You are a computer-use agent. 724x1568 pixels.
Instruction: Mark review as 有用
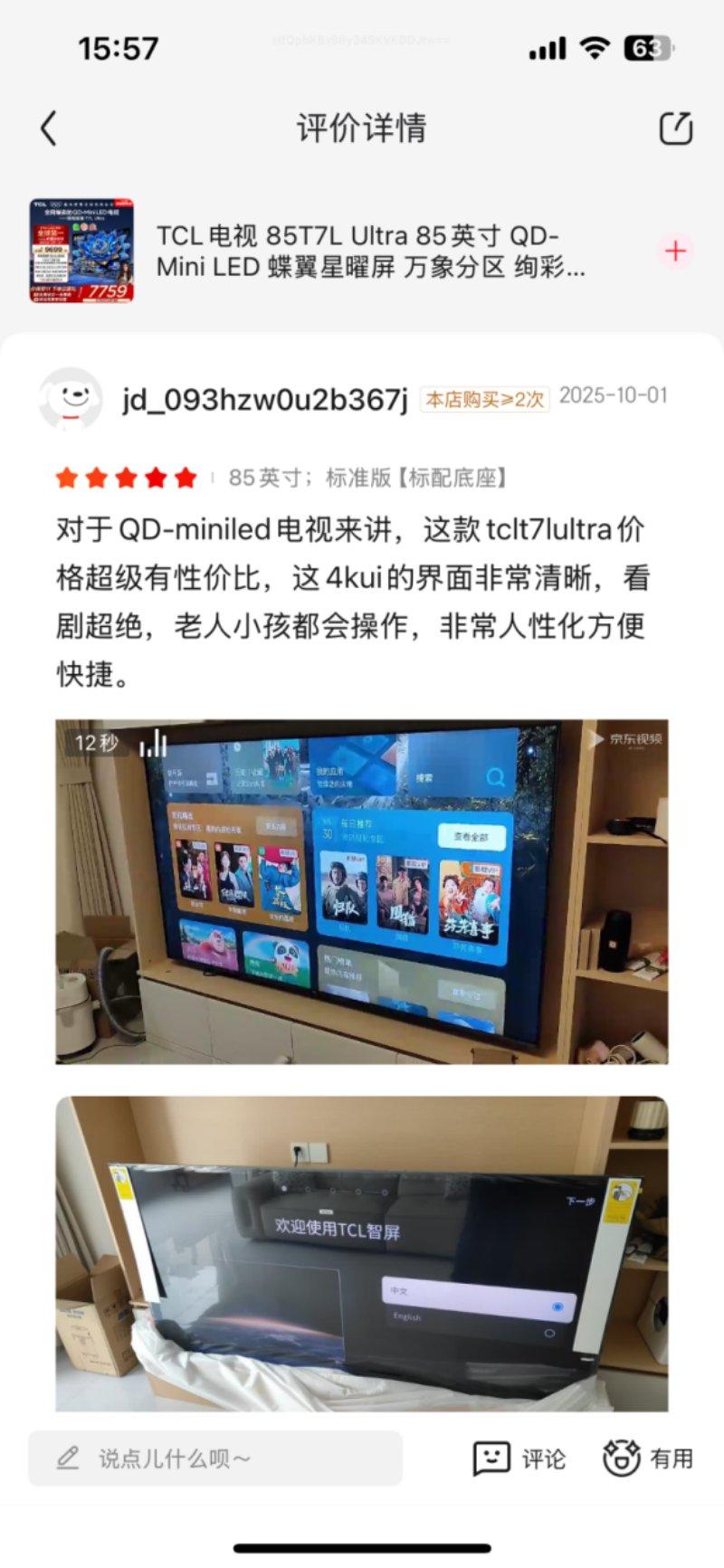click(x=648, y=1458)
